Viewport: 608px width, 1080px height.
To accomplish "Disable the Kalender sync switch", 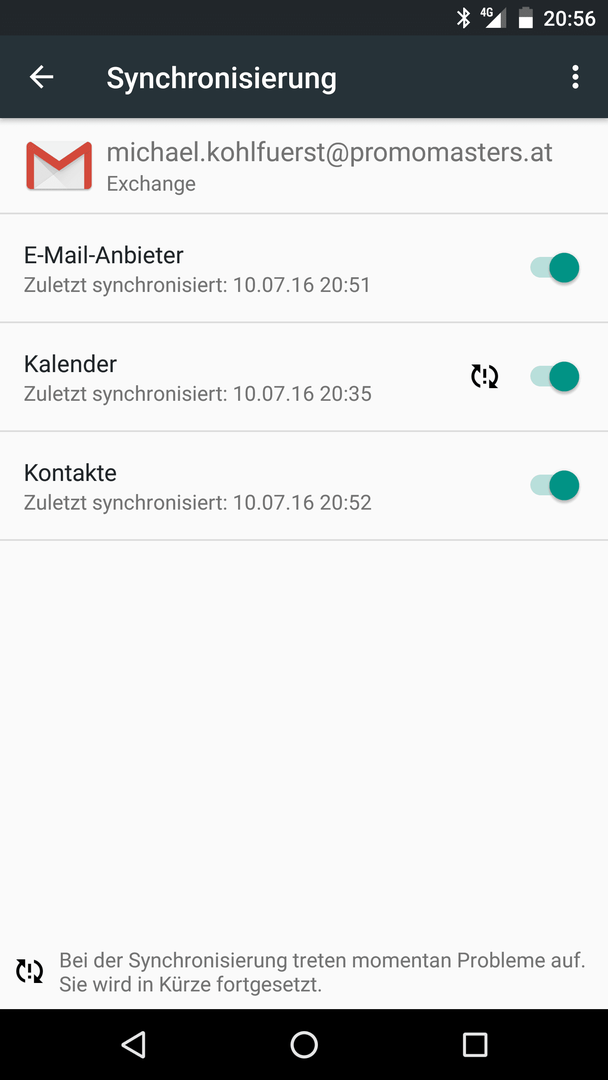I will point(555,376).
